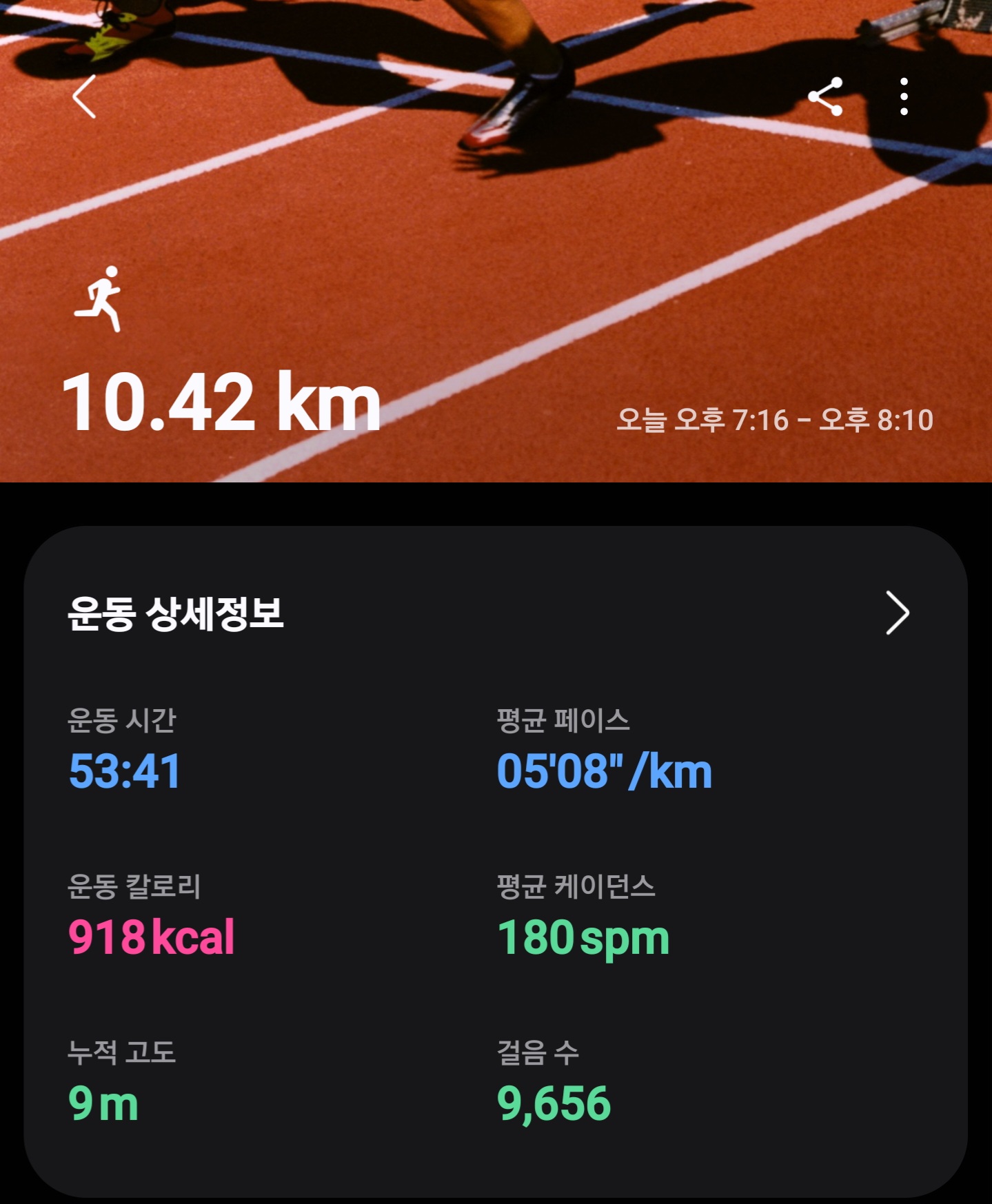Expand 운동 상세정보 with the chevron
The width and height of the screenshot is (992, 1204).
point(897,613)
